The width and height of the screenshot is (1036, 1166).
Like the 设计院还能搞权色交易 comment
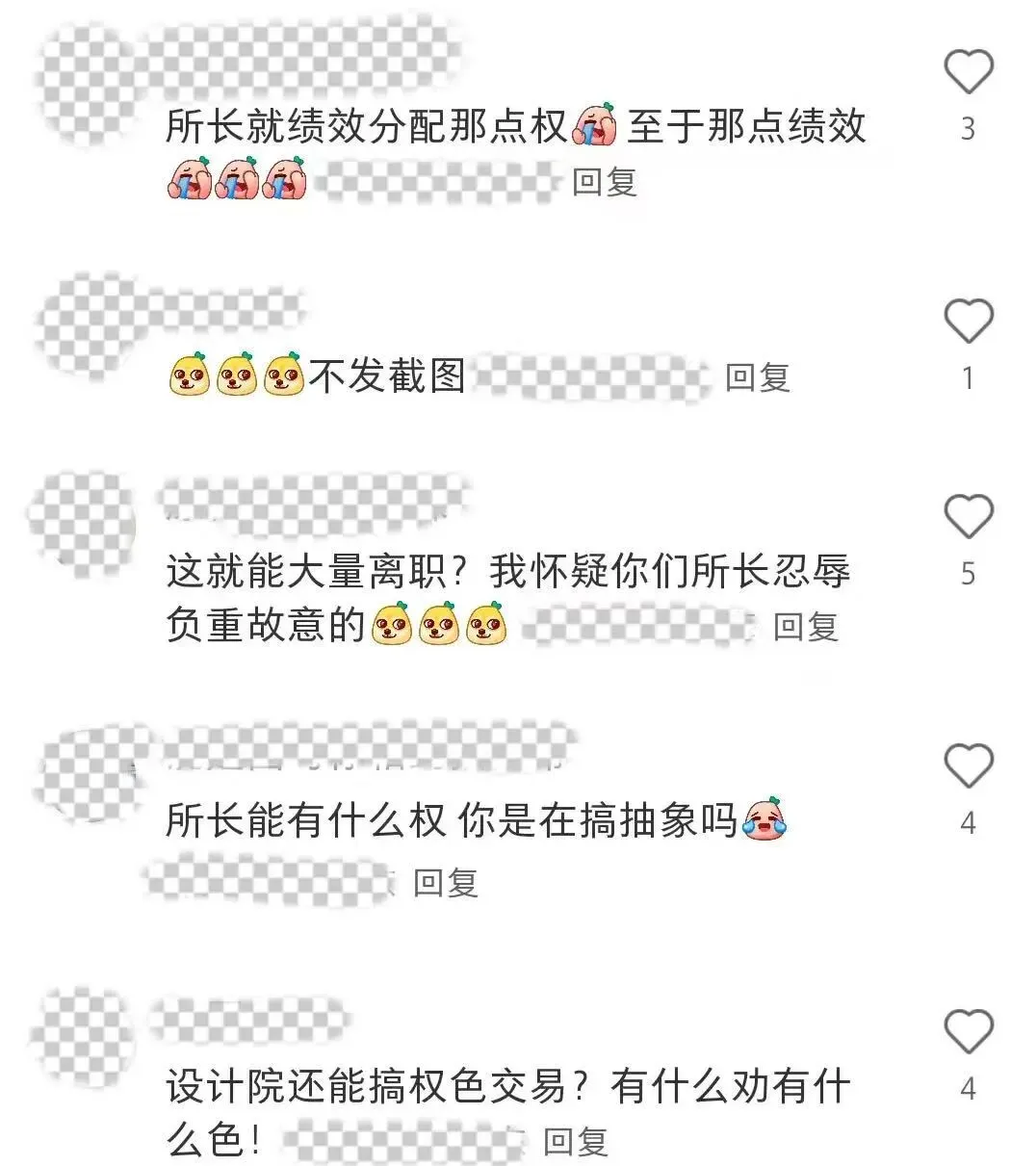pos(968,1032)
